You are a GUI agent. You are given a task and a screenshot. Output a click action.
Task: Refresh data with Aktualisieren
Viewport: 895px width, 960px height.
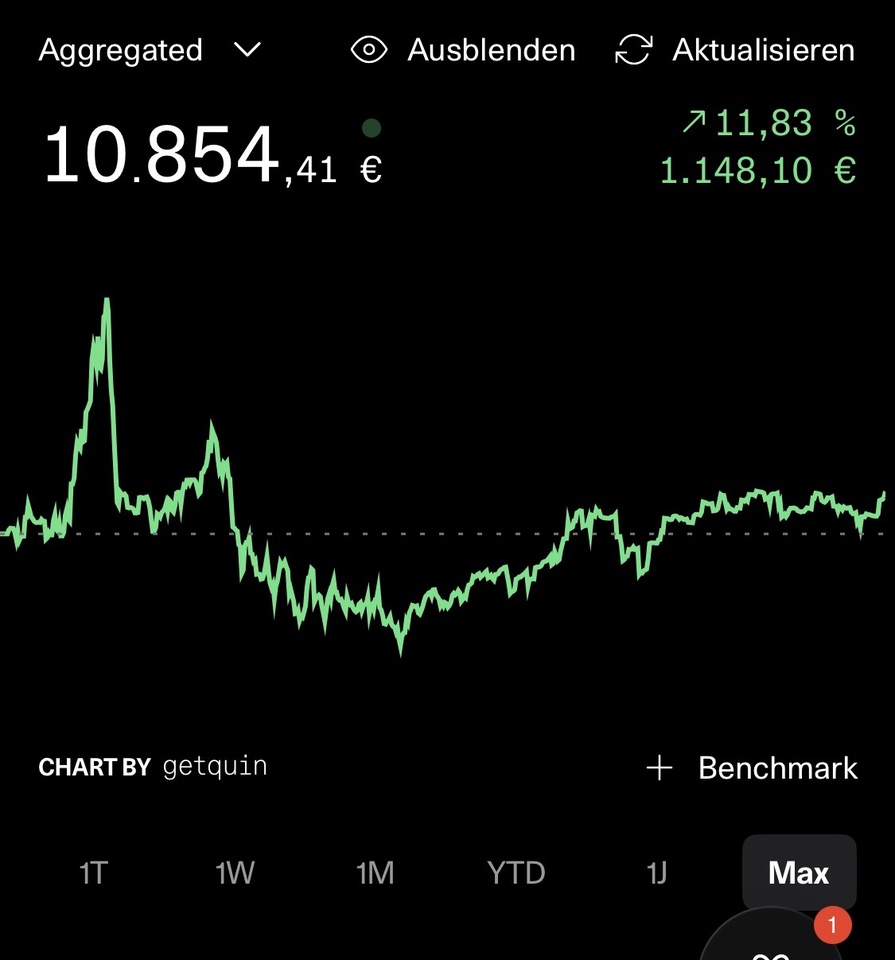pyautogui.click(x=736, y=50)
